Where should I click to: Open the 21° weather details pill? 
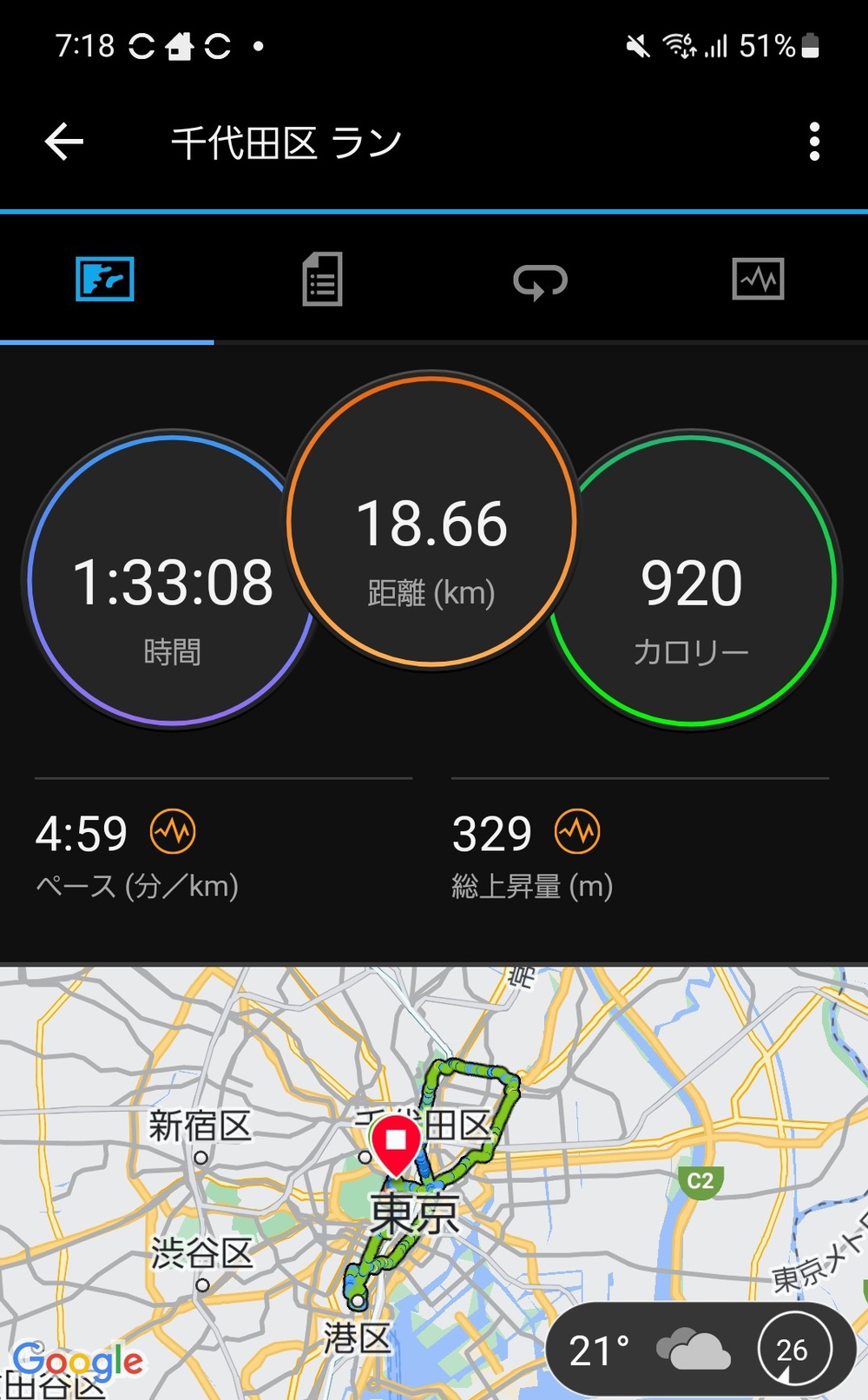[700, 1350]
